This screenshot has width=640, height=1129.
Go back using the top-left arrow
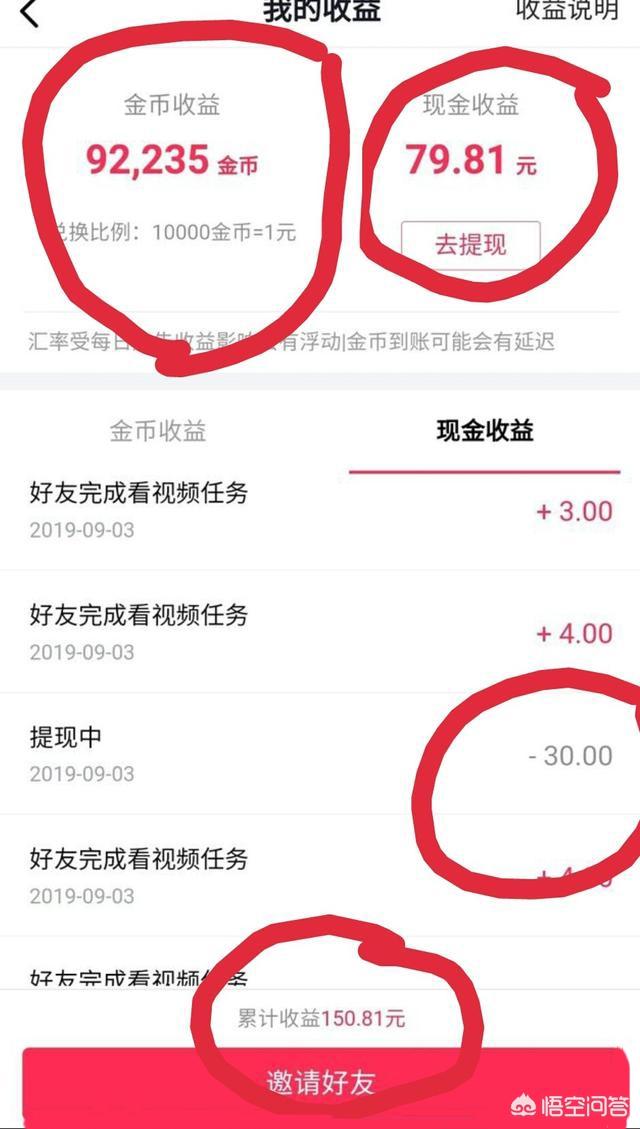(30, 13)
